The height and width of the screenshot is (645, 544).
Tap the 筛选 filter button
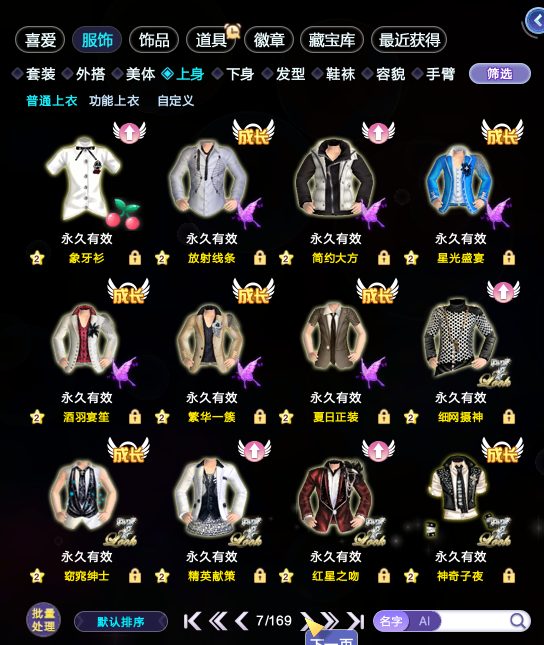click(500, 74)
